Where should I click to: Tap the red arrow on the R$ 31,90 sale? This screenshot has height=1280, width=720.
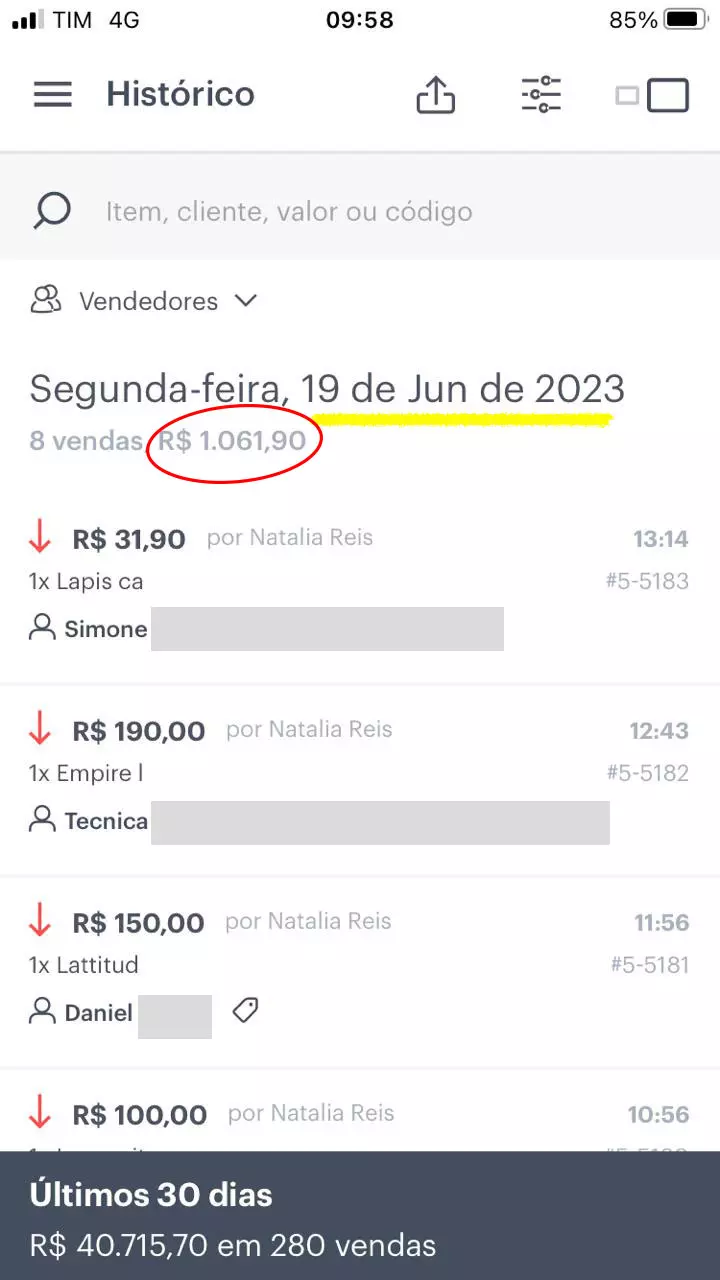point(40,537)
